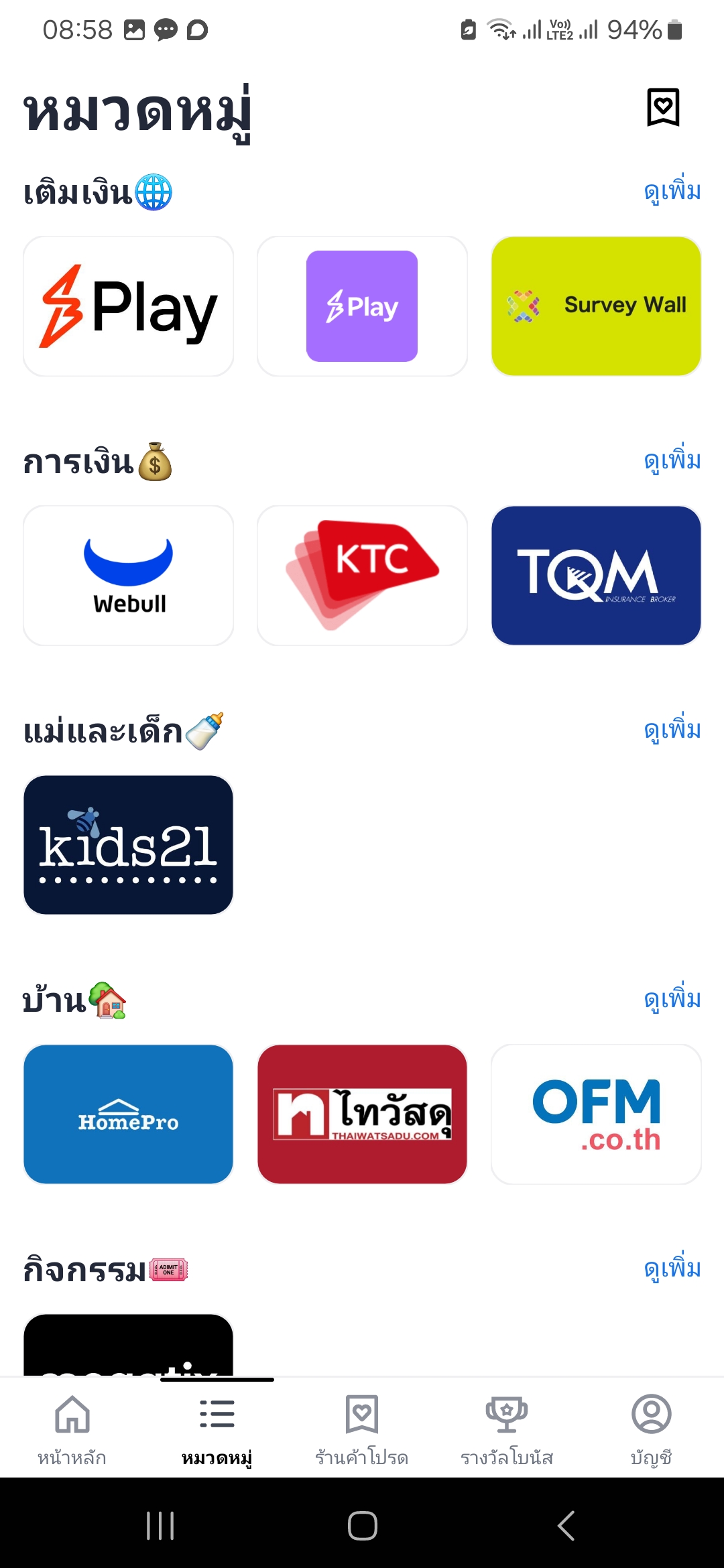Open the บัญชี account tab
Viewport: 724px width, 1568px height.
click(x=652, y=1429)
